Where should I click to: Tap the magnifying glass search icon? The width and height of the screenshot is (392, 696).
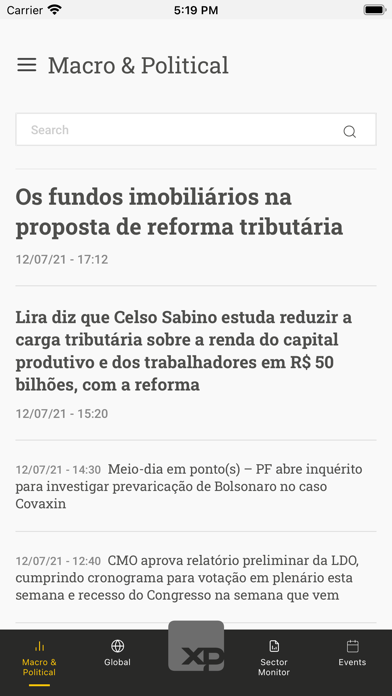(x=350, y=132)
